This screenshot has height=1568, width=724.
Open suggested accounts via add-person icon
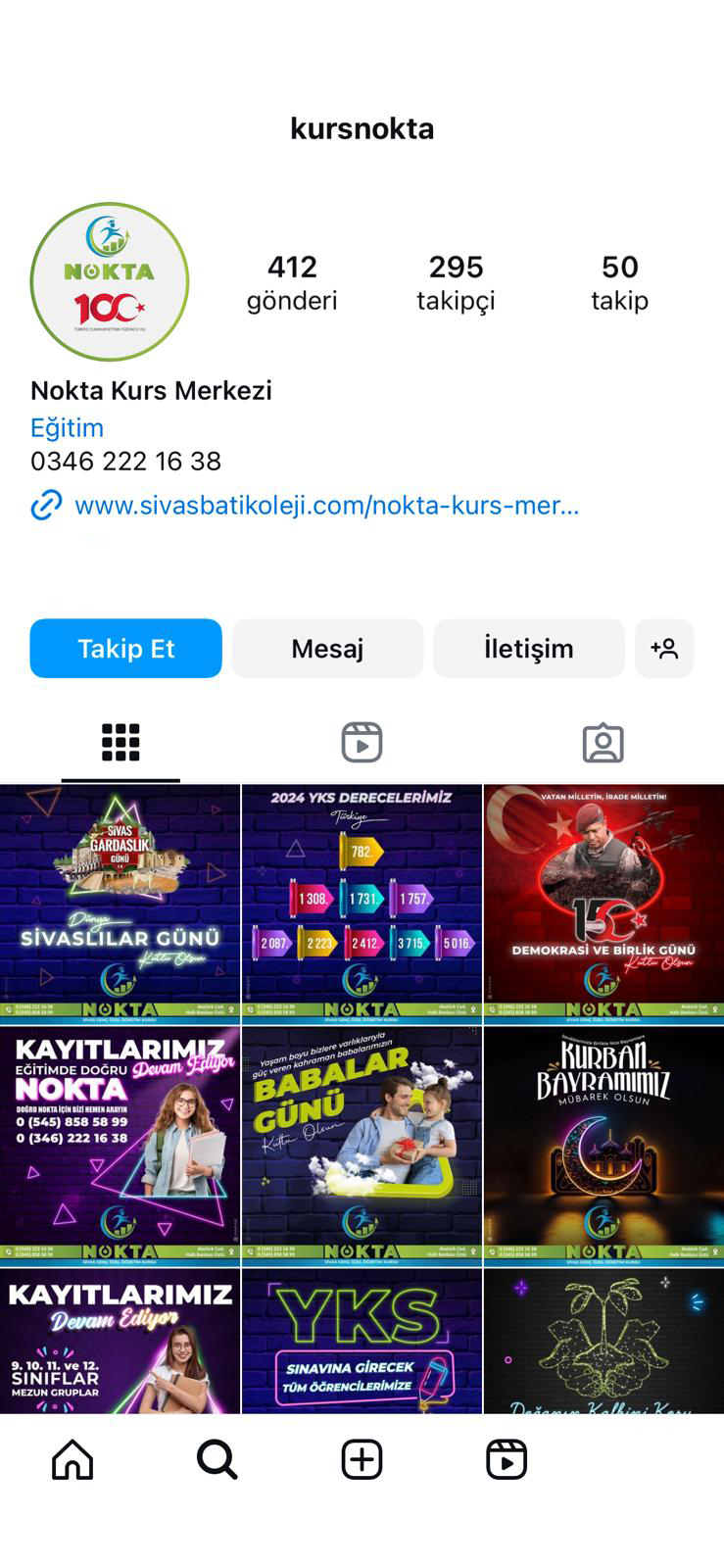pyautogui.click(x=664, y=649)
